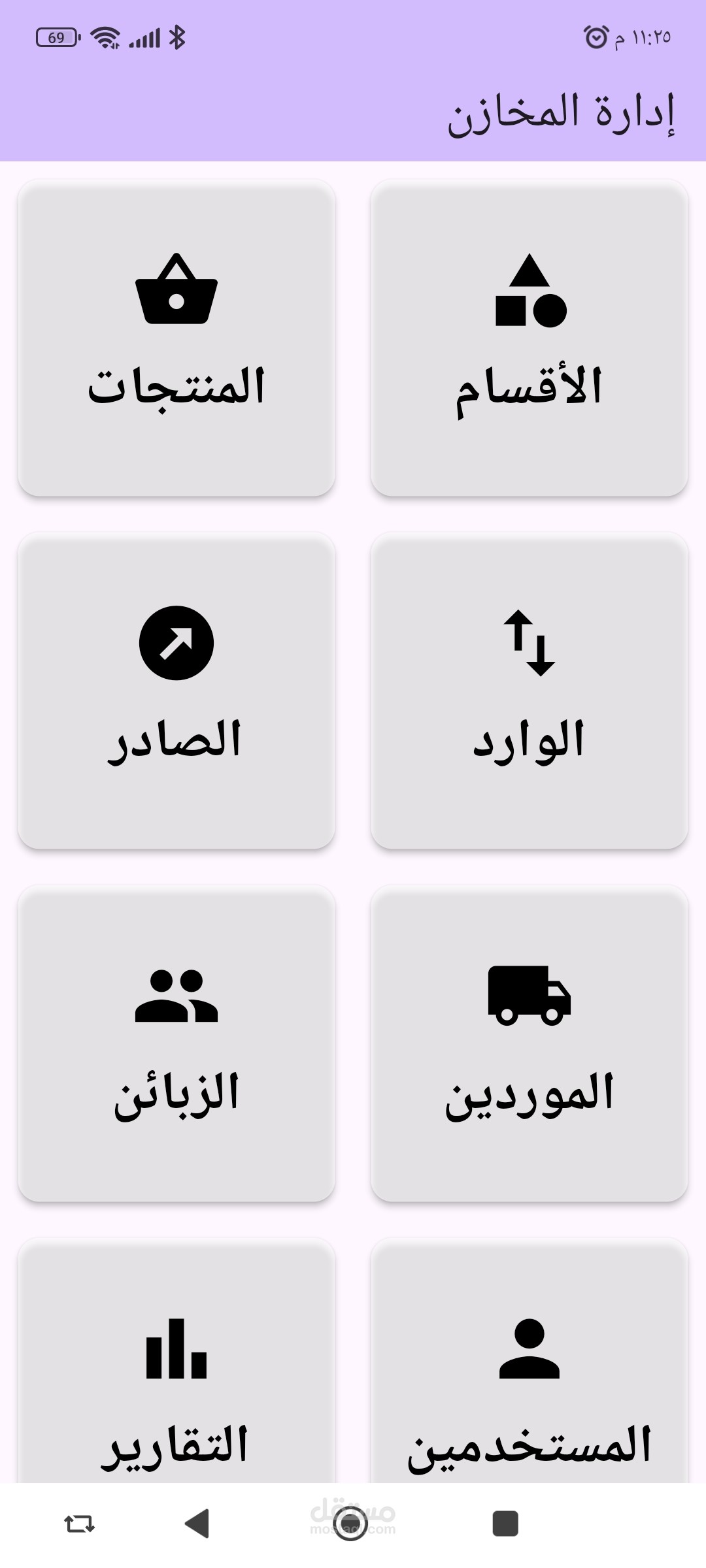706x1568 pixels.
Task: Open the الأقسام (Categories) section
Action: click(529, 336)
